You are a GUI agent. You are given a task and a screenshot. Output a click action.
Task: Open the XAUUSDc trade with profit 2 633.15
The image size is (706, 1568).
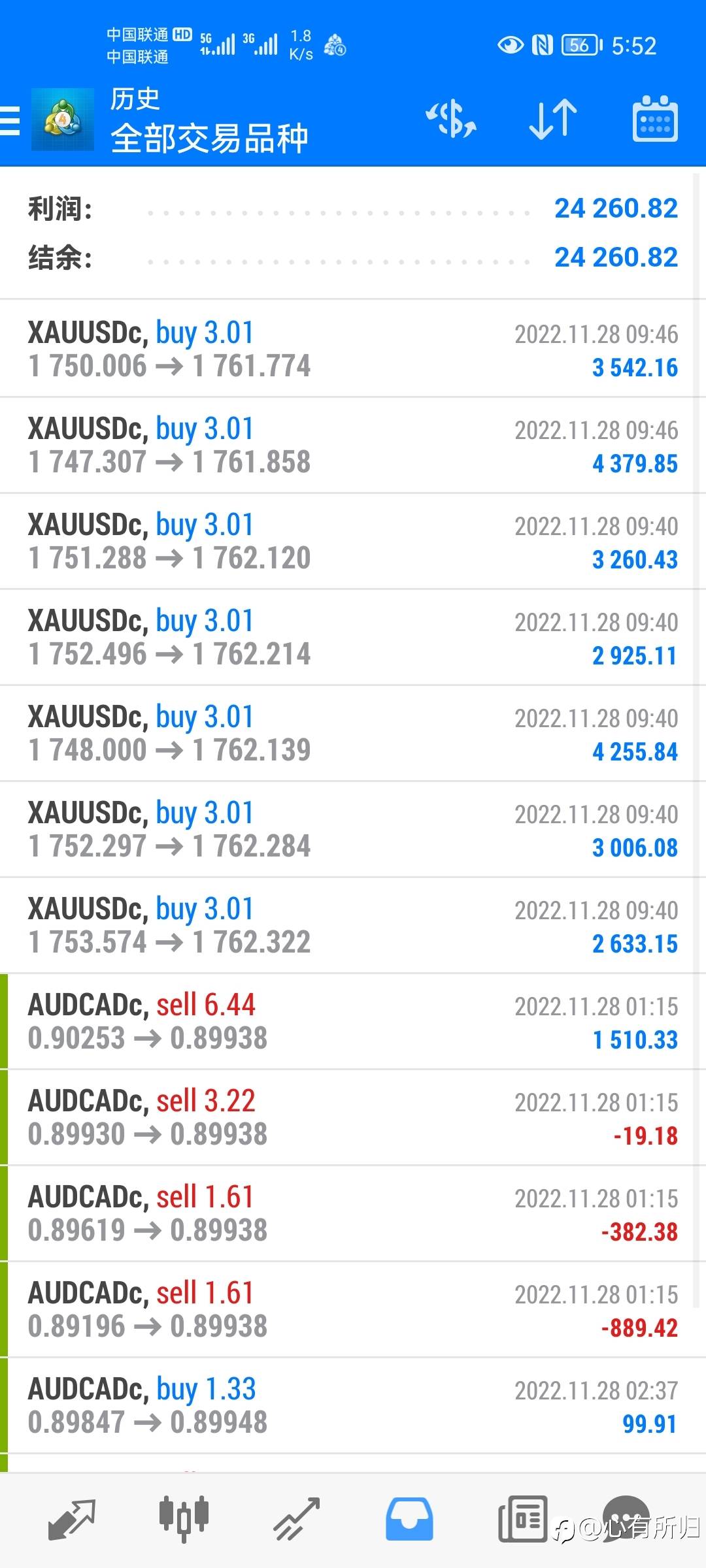coord(353,925)
